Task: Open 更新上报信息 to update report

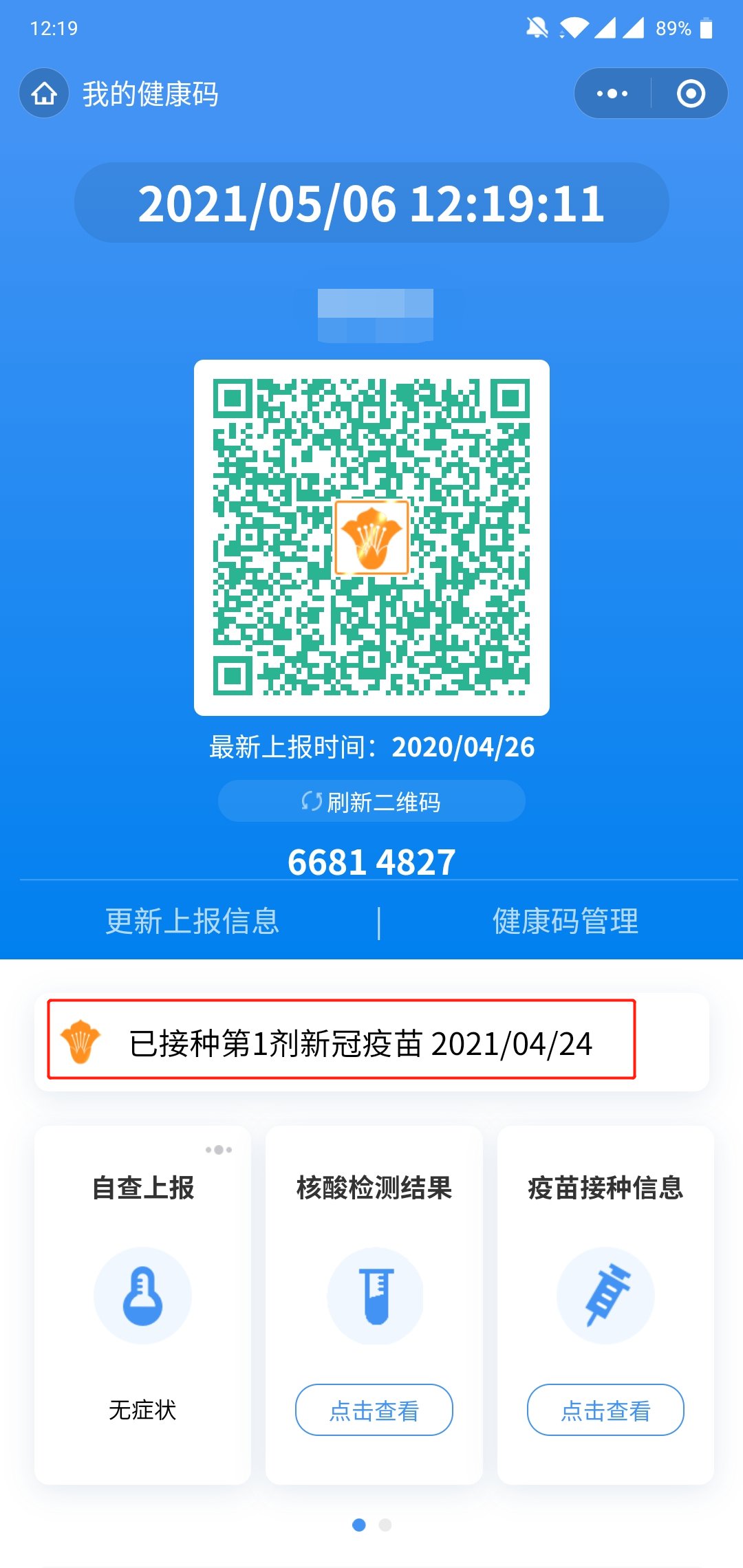Action: pyautogui.click(x=193, y=922)
